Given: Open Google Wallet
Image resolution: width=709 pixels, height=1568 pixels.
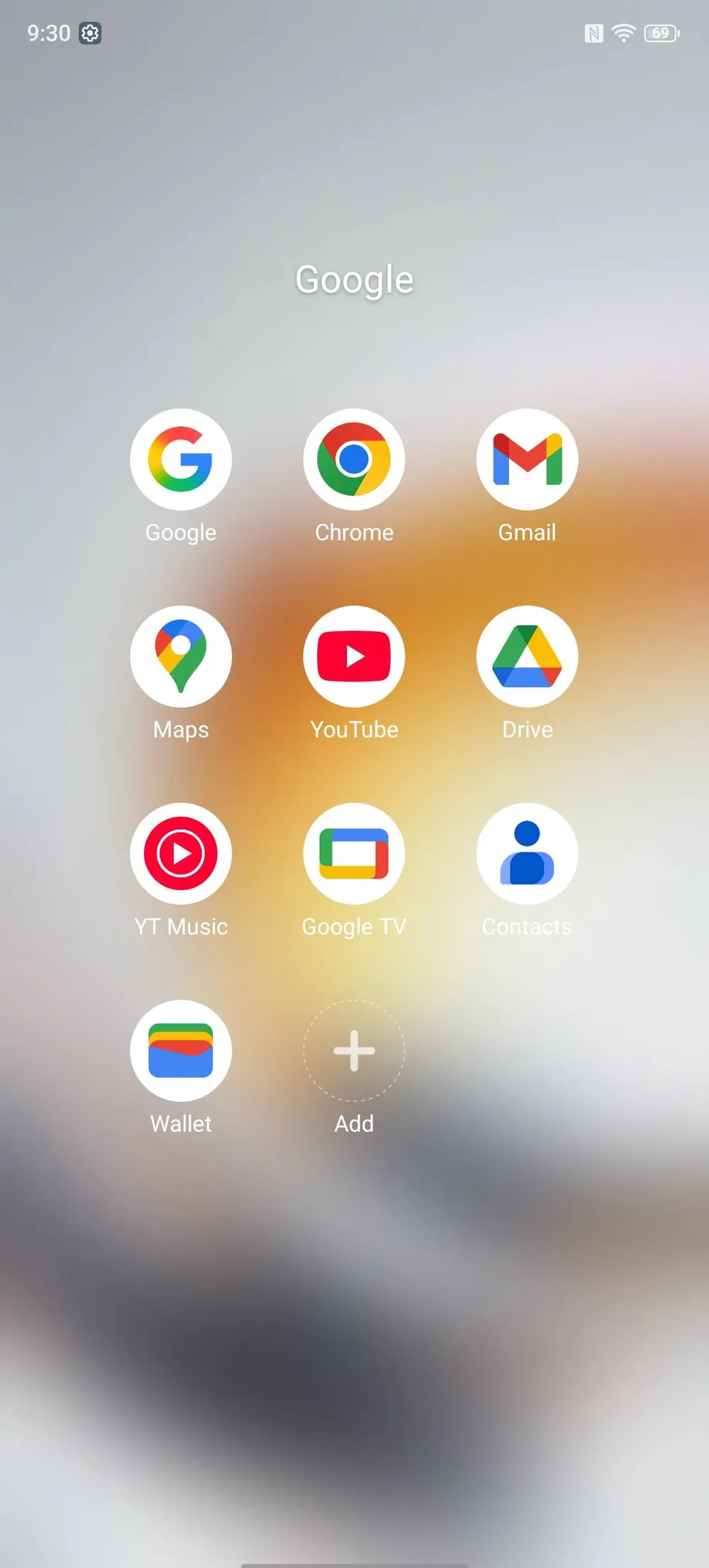Looking at the screenshot, I should click(x=181, y=1051).
